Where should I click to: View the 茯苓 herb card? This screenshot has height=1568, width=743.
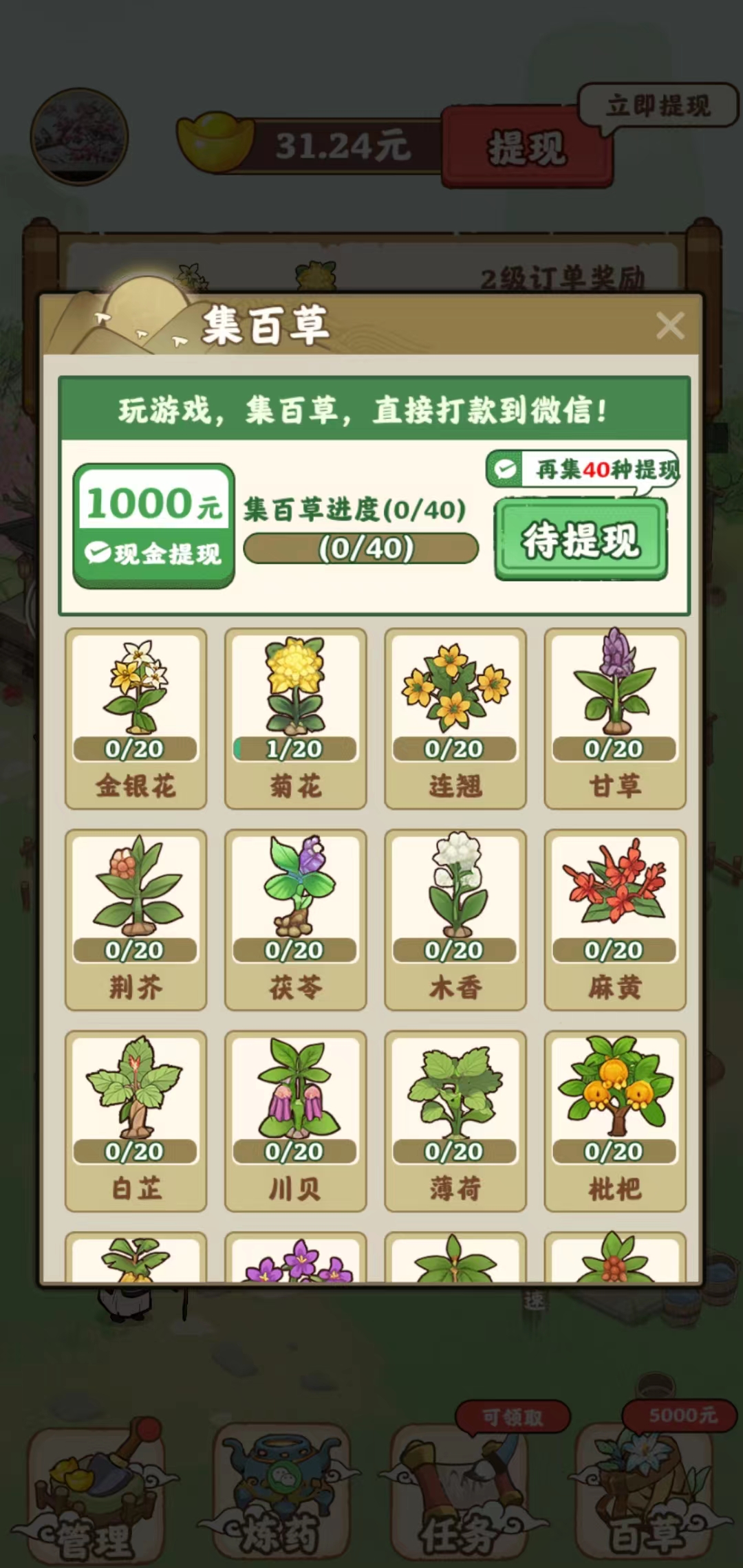click(295, 919)
